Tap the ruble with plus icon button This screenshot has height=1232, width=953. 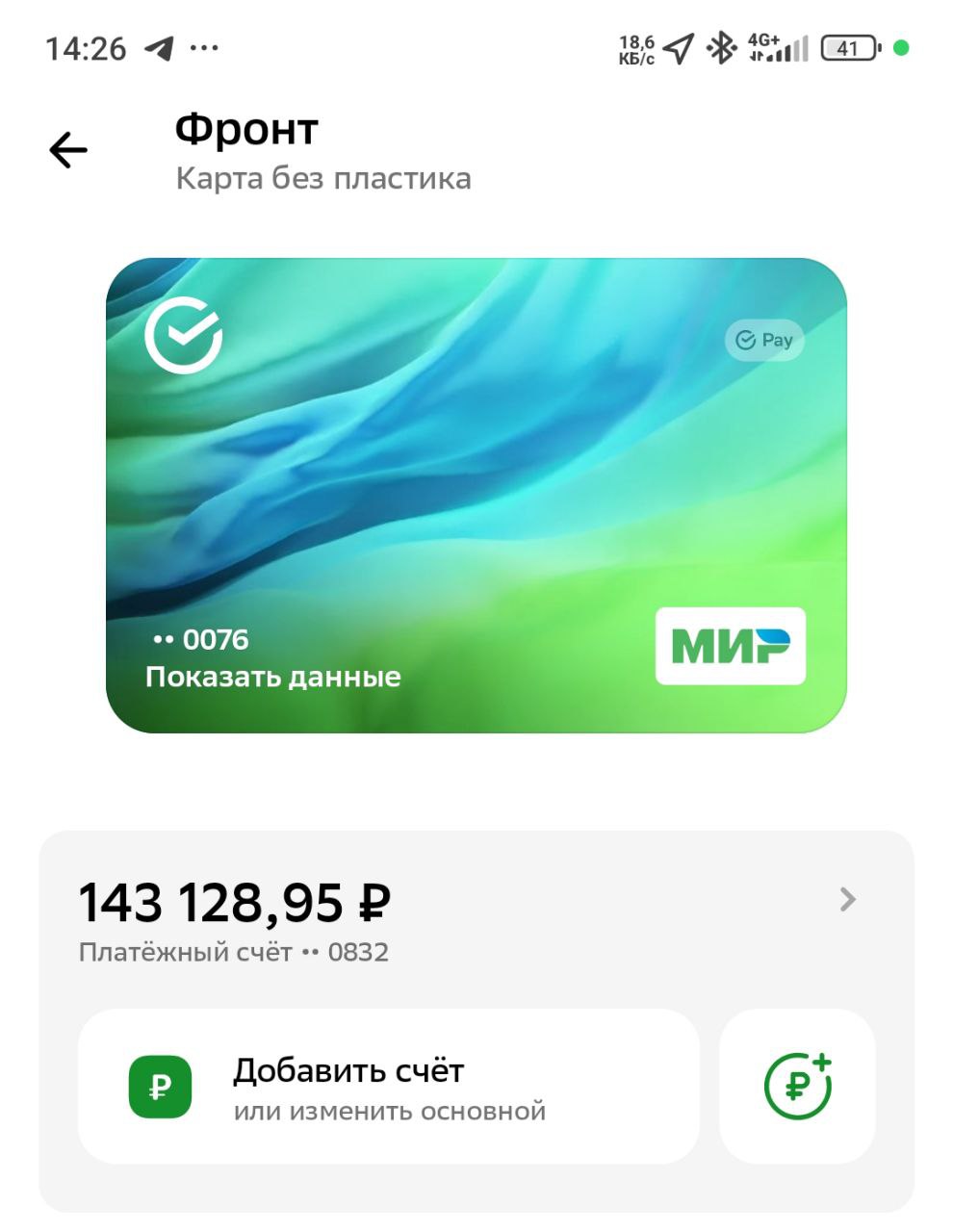(797, 1087)
